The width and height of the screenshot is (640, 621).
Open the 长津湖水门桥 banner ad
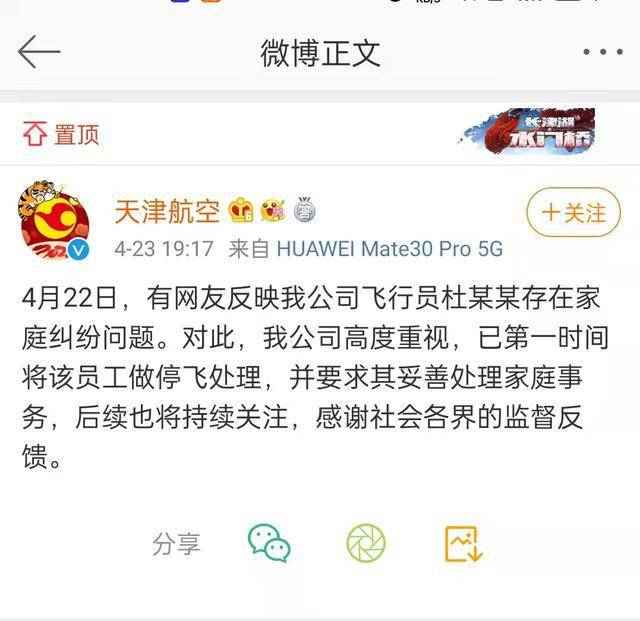pos(528,132)
